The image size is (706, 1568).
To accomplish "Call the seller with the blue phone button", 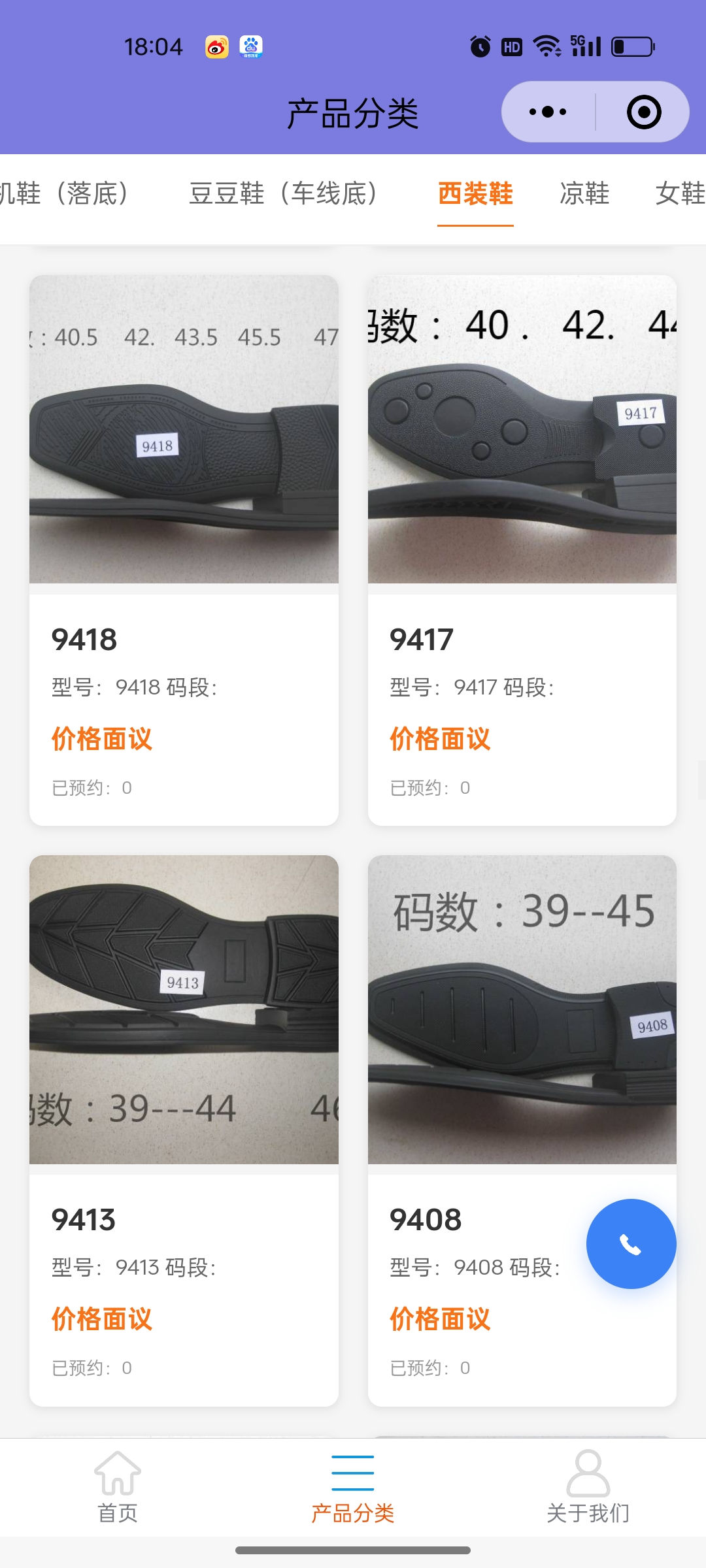I will tap(631, 1244).
